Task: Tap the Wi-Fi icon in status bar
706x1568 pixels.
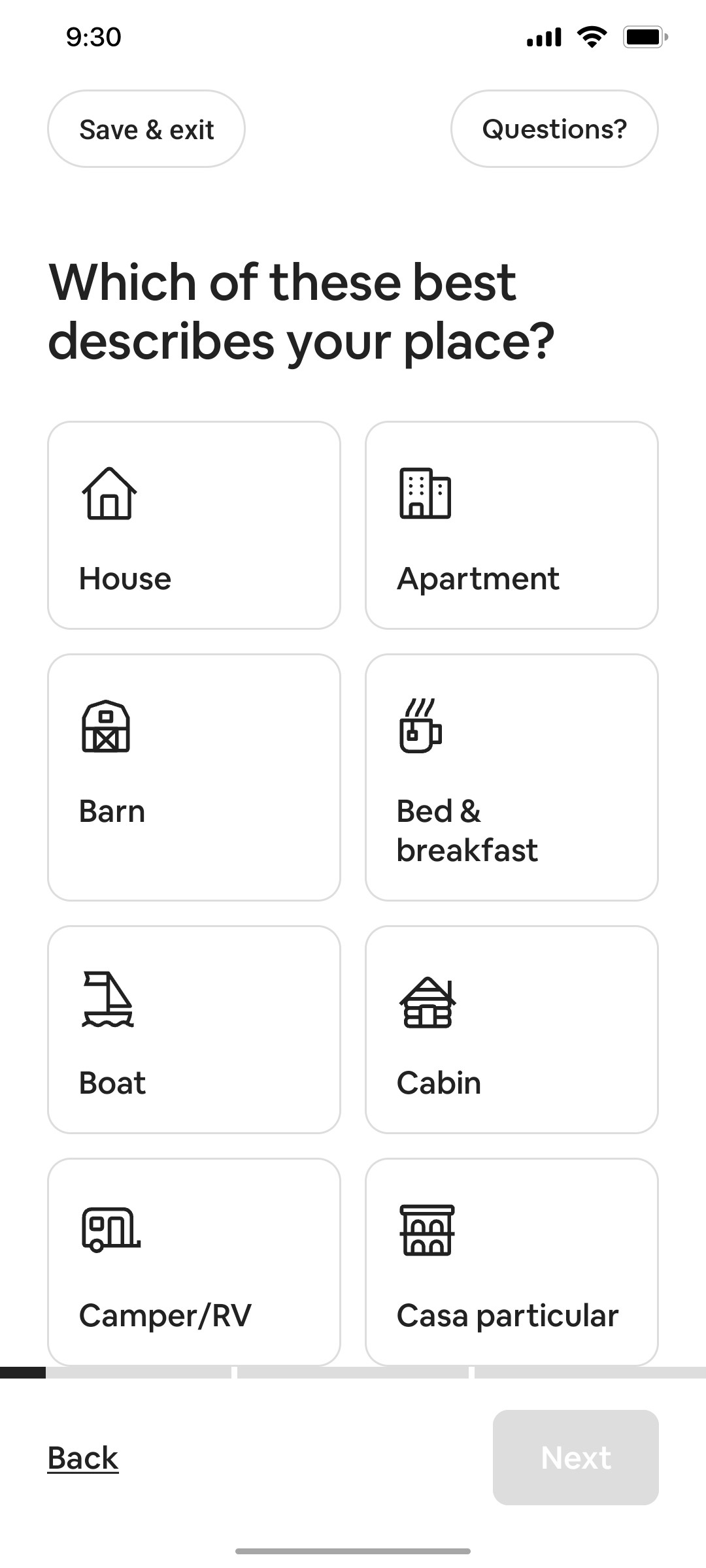Action: point(592,37)
